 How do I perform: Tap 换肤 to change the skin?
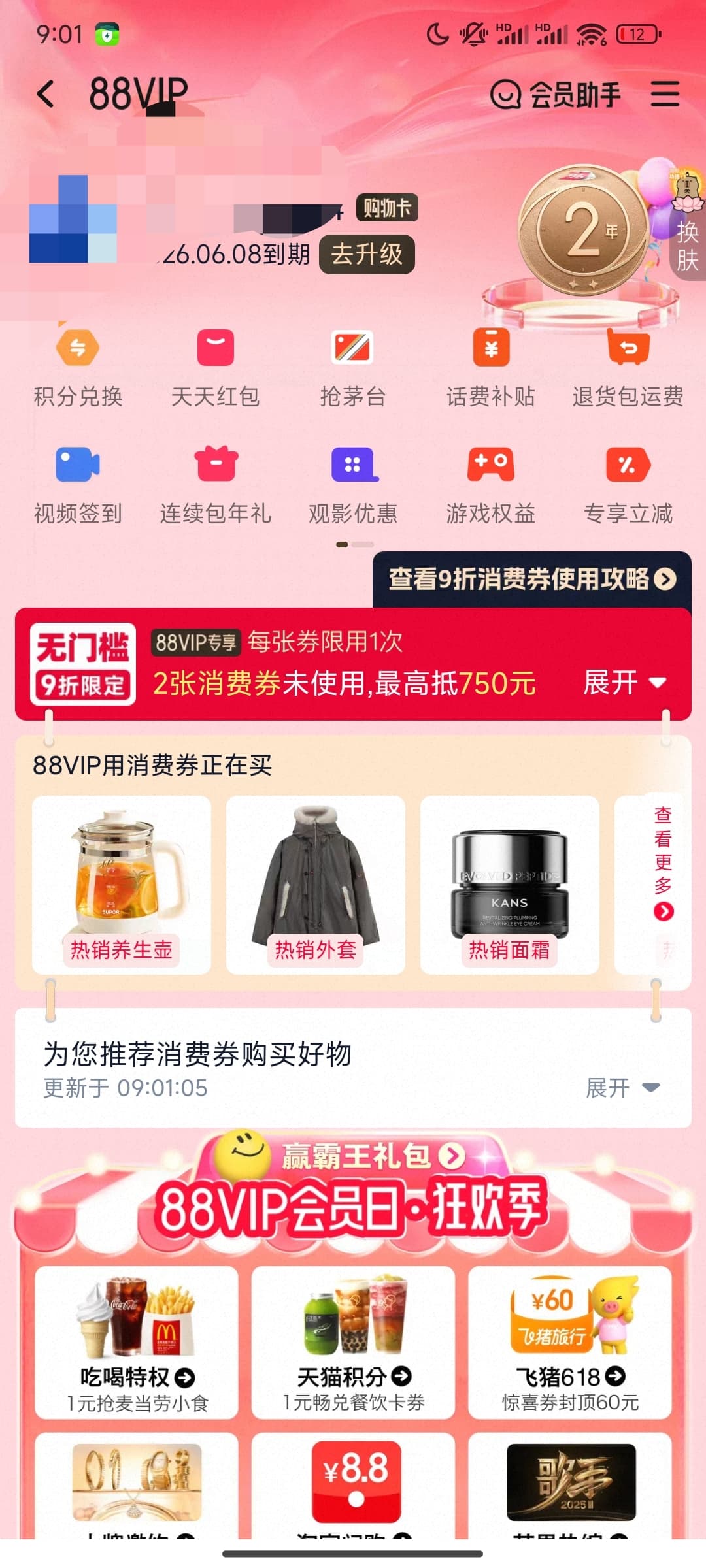688,246
